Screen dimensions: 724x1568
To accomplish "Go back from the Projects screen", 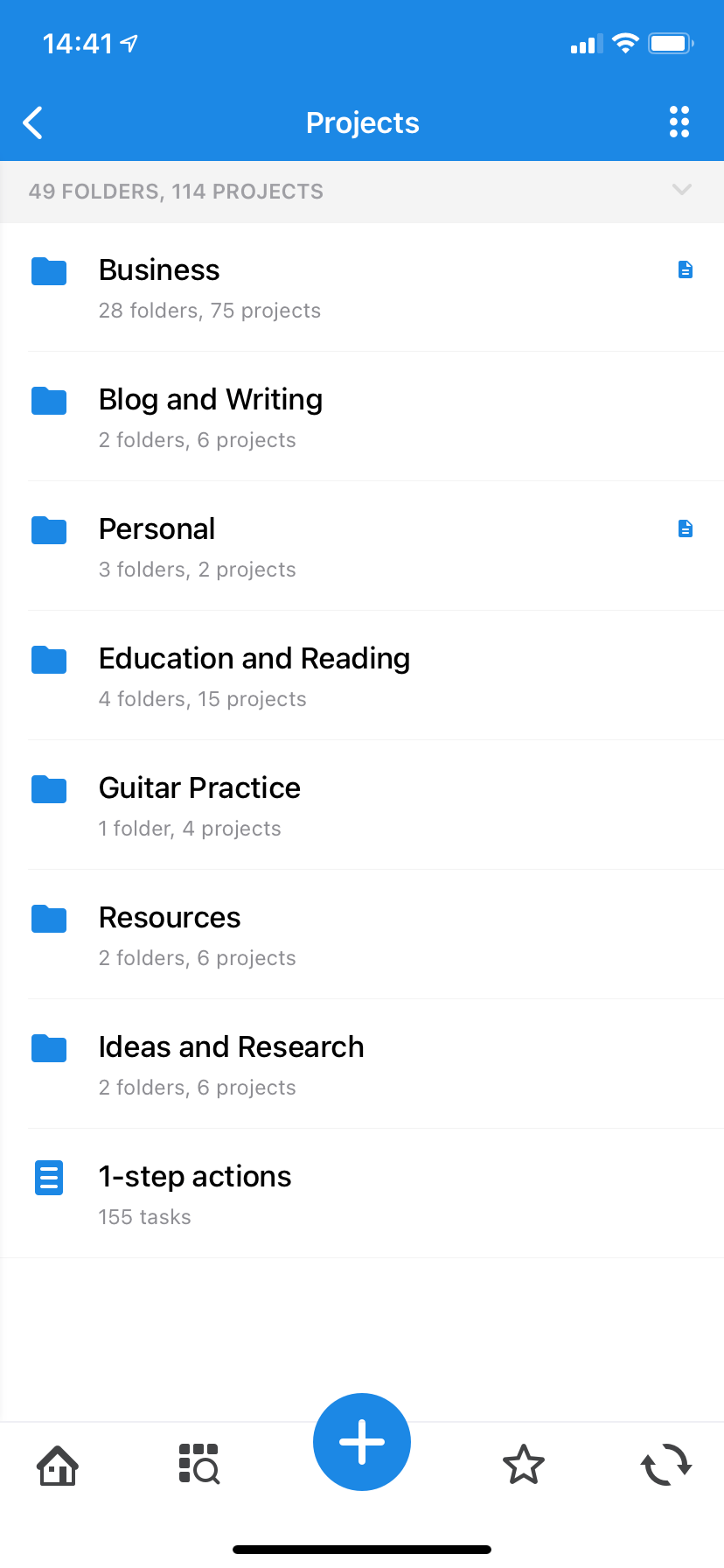I will (x=33, y=123).
